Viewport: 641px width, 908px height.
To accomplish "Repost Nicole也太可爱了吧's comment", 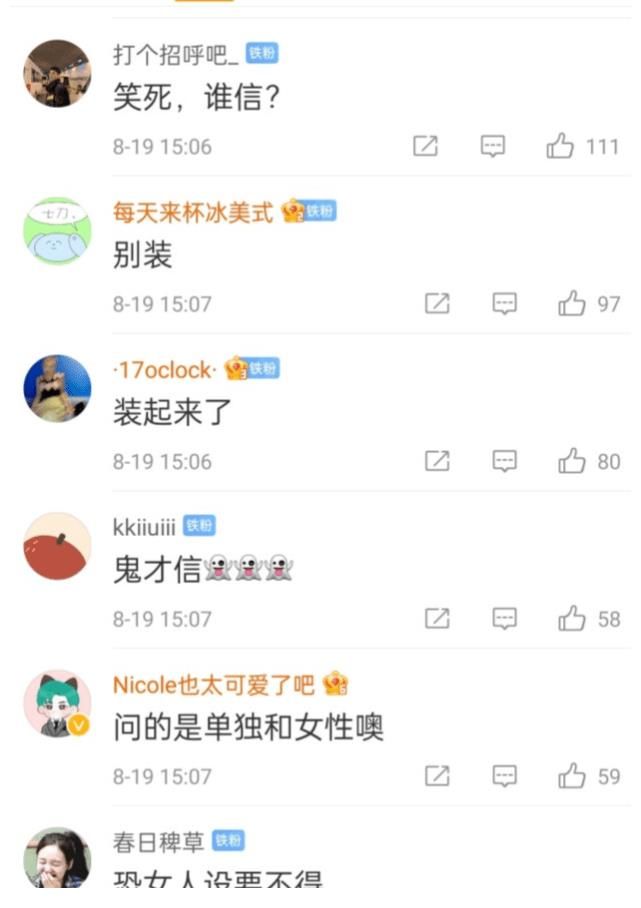I will tap(437, 776).
